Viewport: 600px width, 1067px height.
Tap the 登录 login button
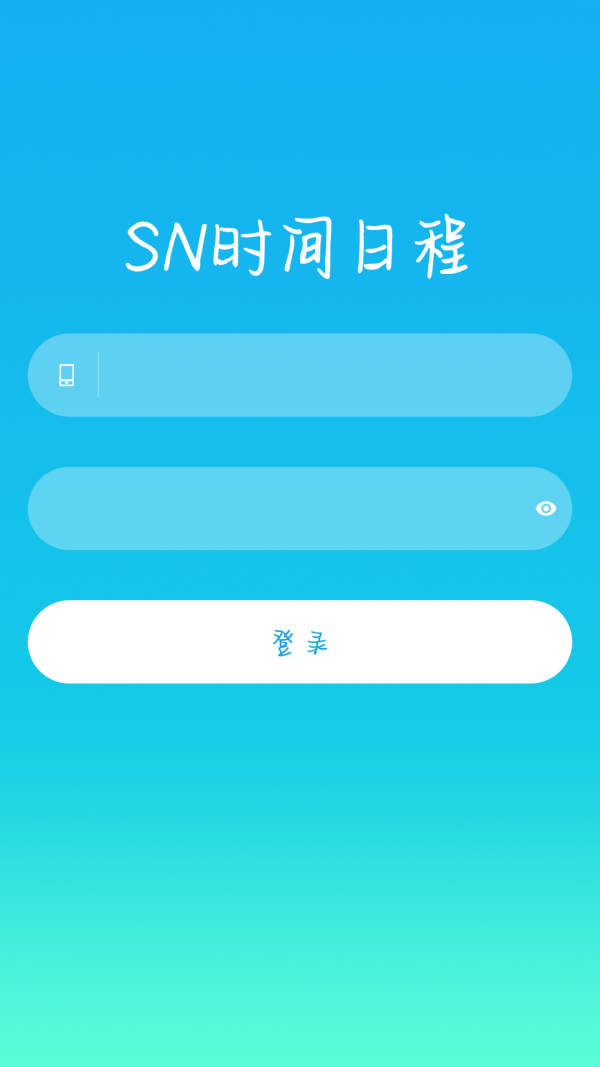pyautogui.click(x=300, y=642)
